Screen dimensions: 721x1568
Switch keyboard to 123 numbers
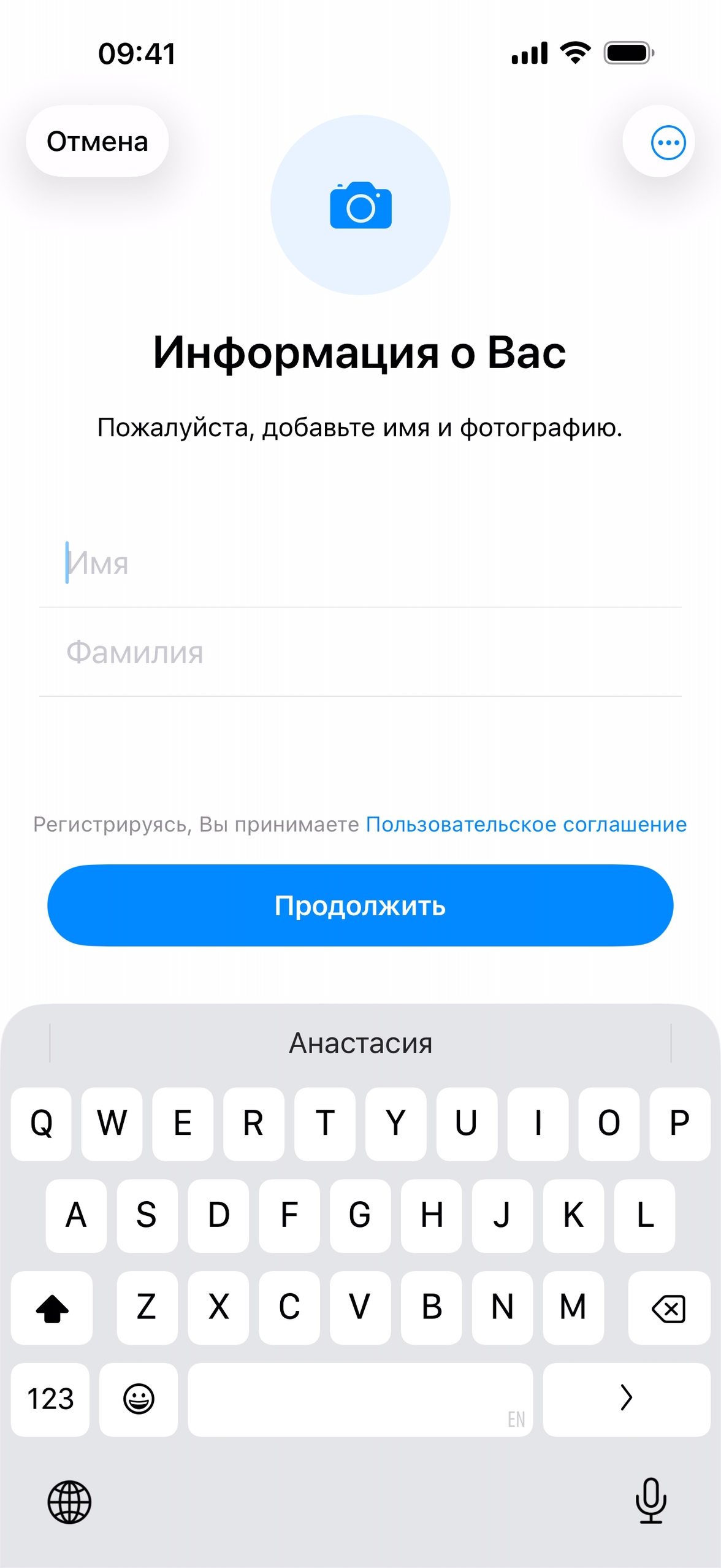(50, 1399)
